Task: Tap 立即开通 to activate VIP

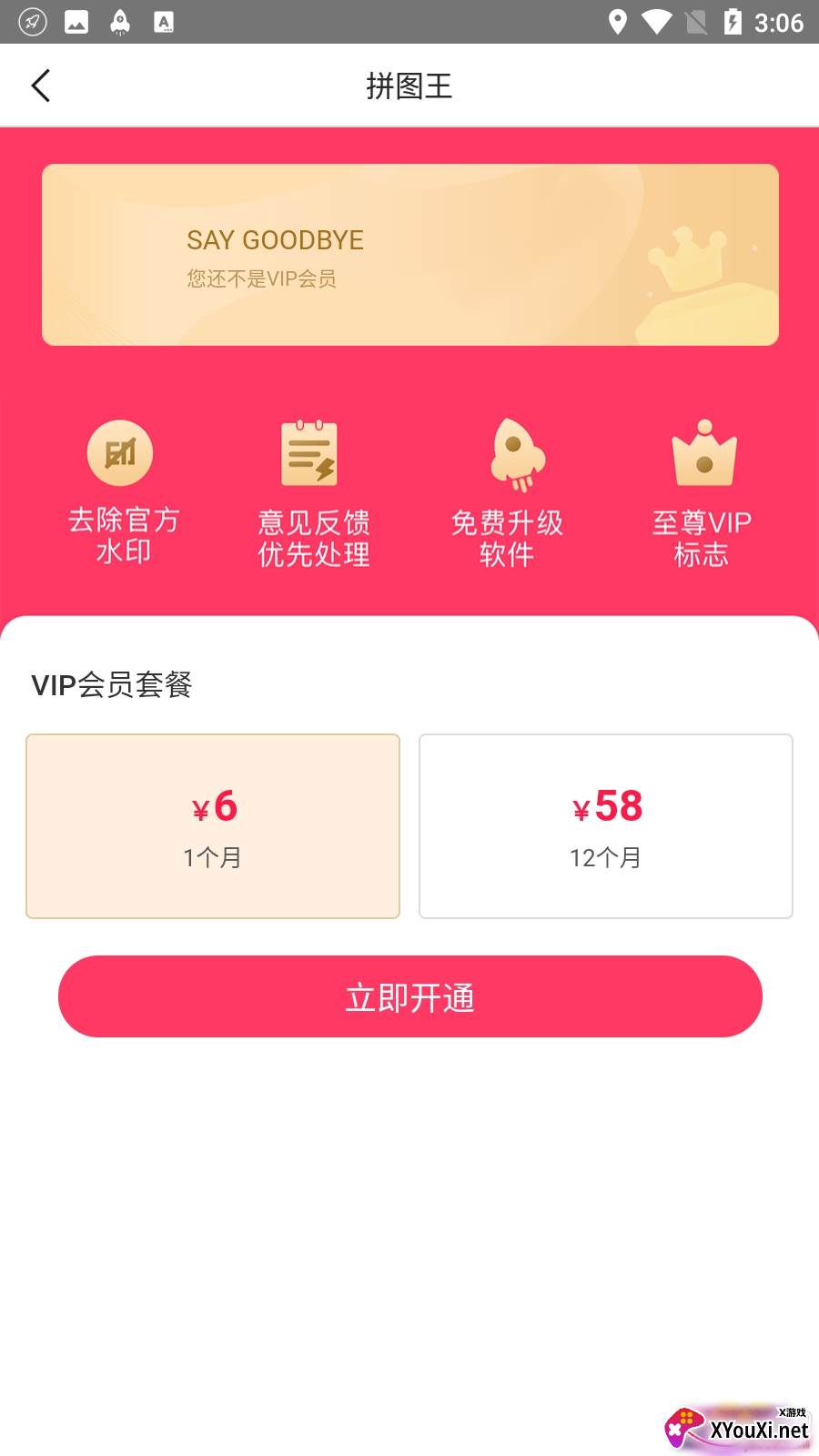Action: 409,996
